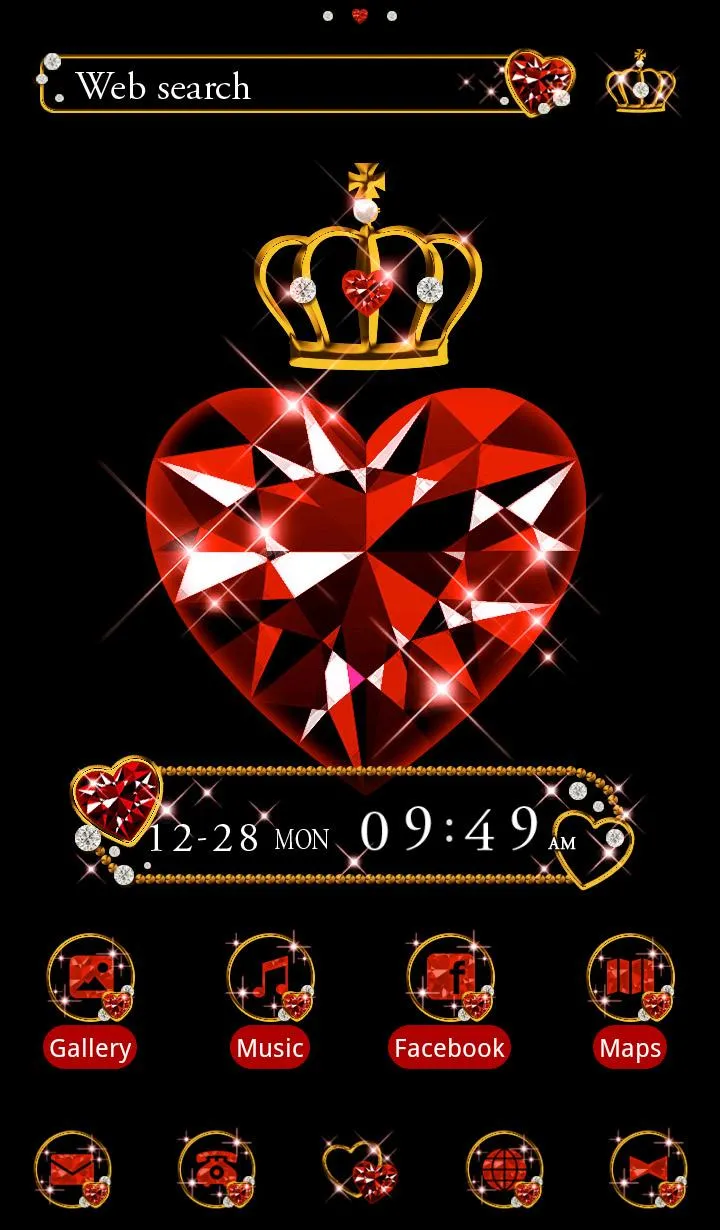Image resolution: width=720 pixels, height=1230 pixels.
Task: Open the telephone dialer icon in dock
Action: [x=217, y=1170]
